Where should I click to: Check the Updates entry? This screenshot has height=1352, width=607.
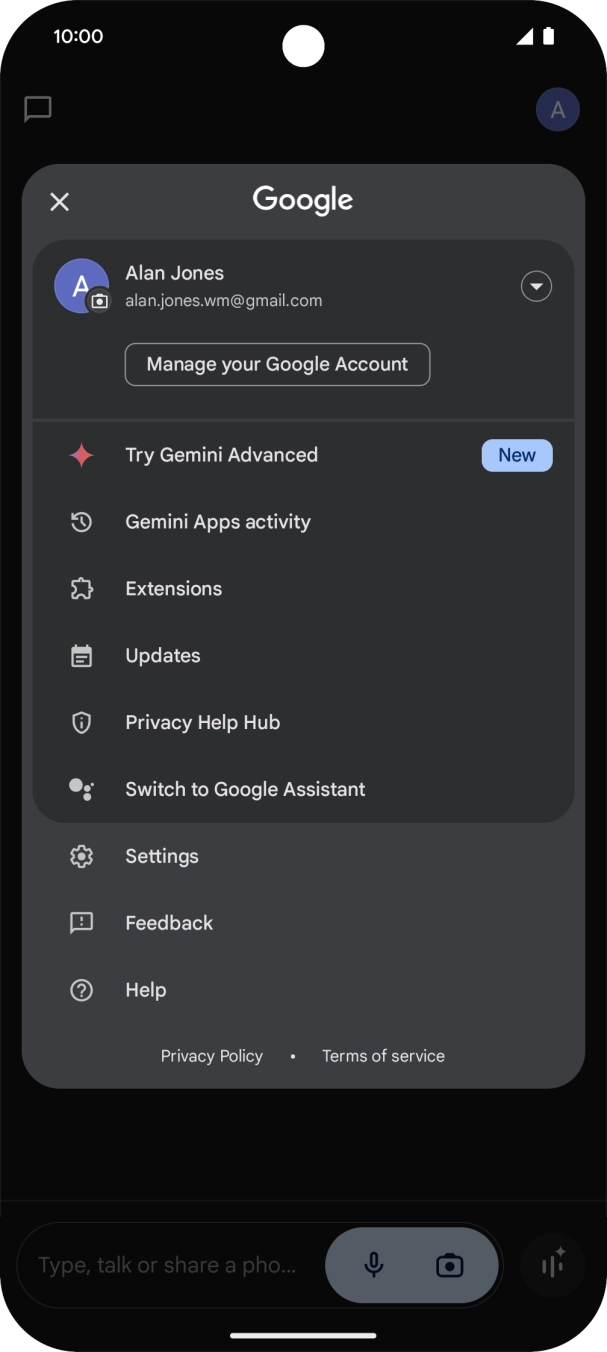coord(162,656)
